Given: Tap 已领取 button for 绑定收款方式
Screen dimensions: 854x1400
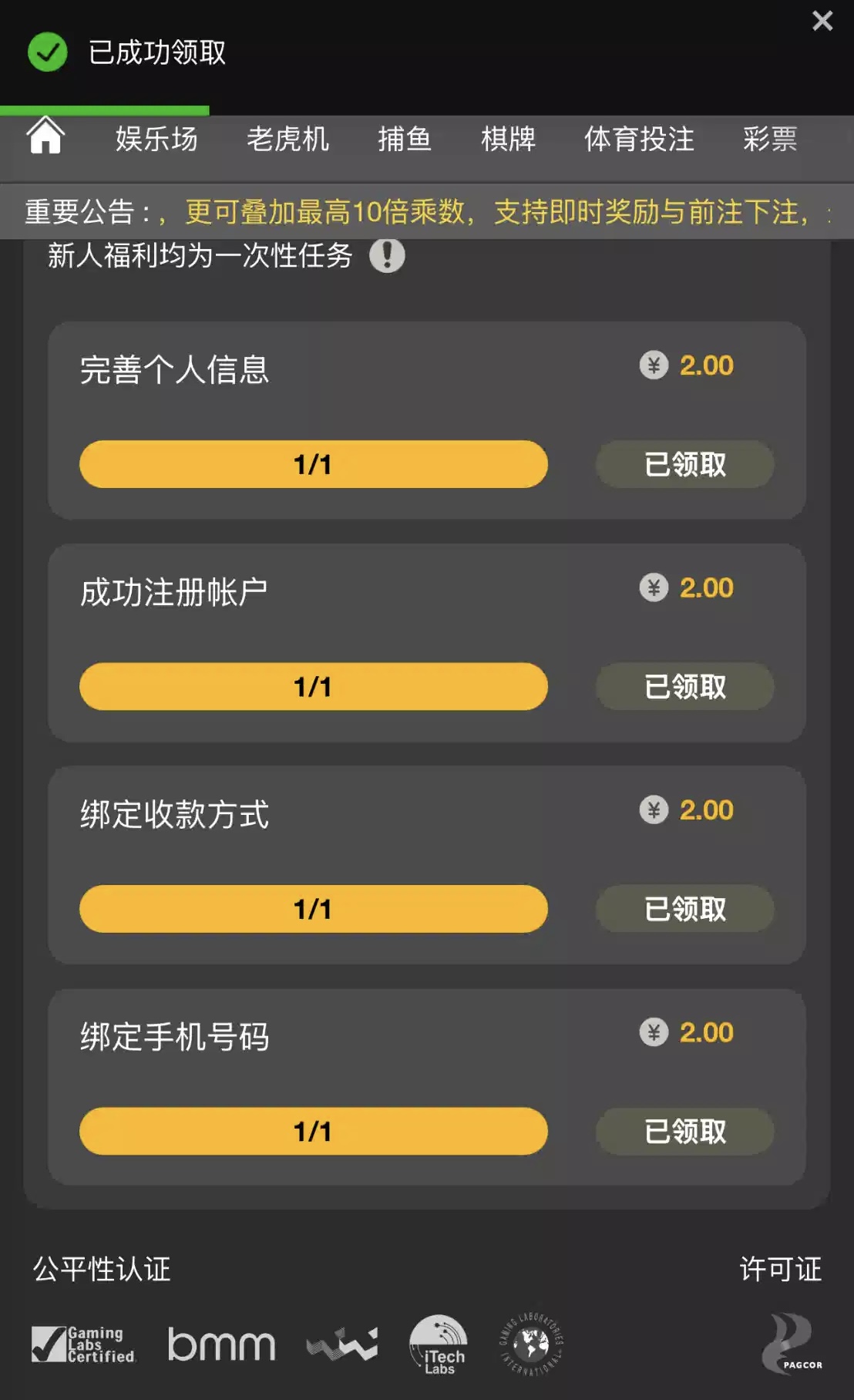Looking at the screenshot, I should (684, 909).
